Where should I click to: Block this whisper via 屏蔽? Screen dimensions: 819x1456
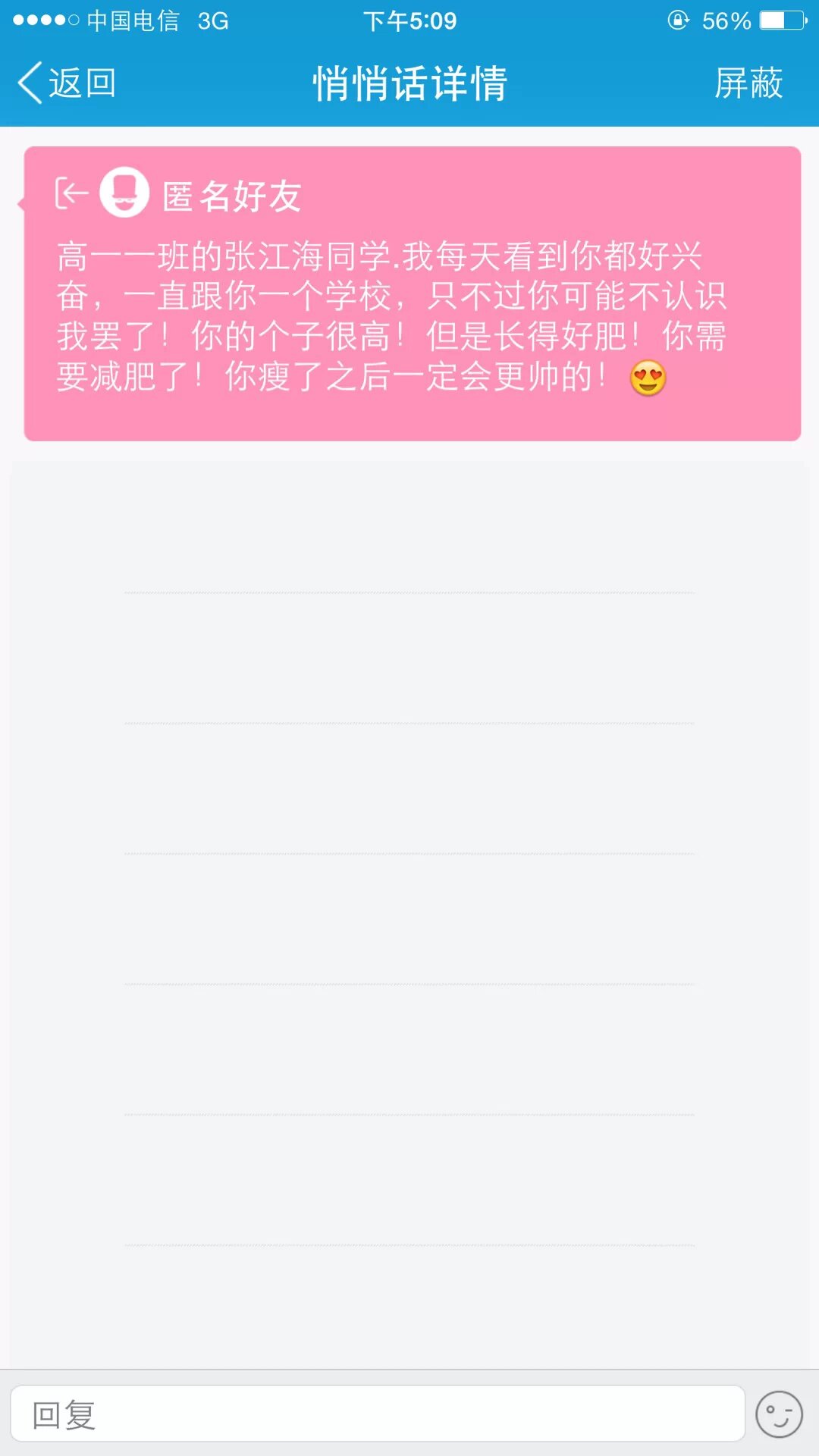[x=748, y=83]
